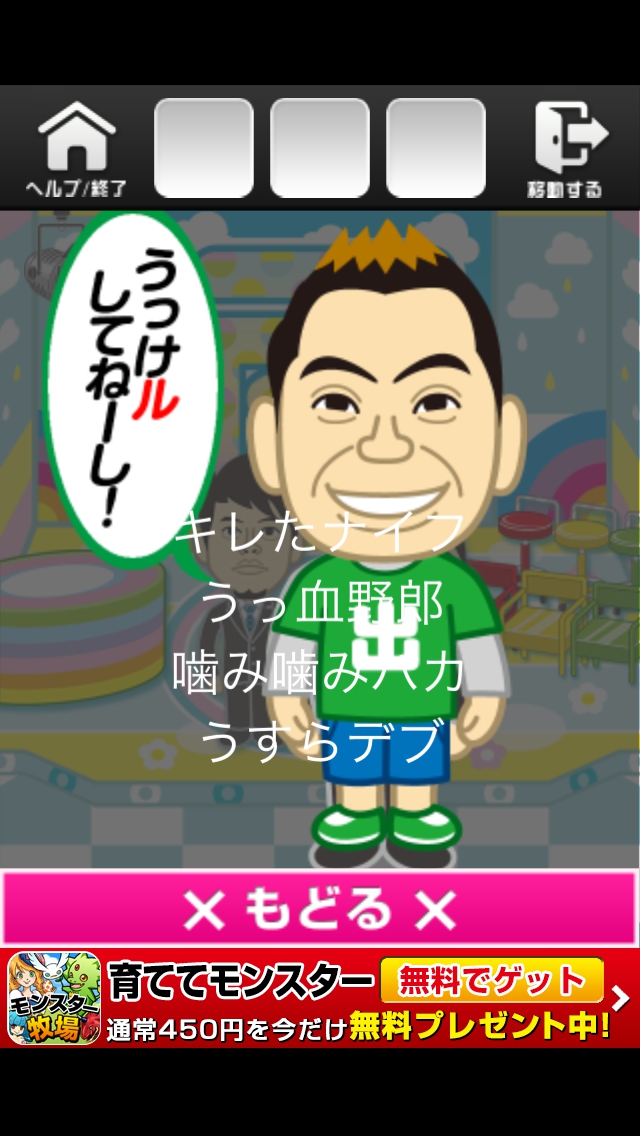Tap the move (移動する) door icon
This screenshot has width=640, height=1136.
point(567,148)
